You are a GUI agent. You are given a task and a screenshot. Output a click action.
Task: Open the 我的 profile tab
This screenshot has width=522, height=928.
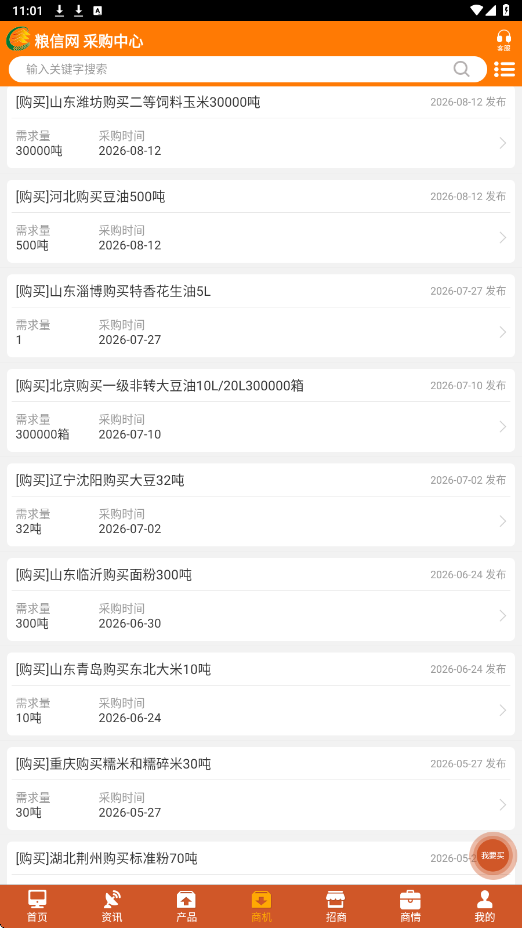485,907
